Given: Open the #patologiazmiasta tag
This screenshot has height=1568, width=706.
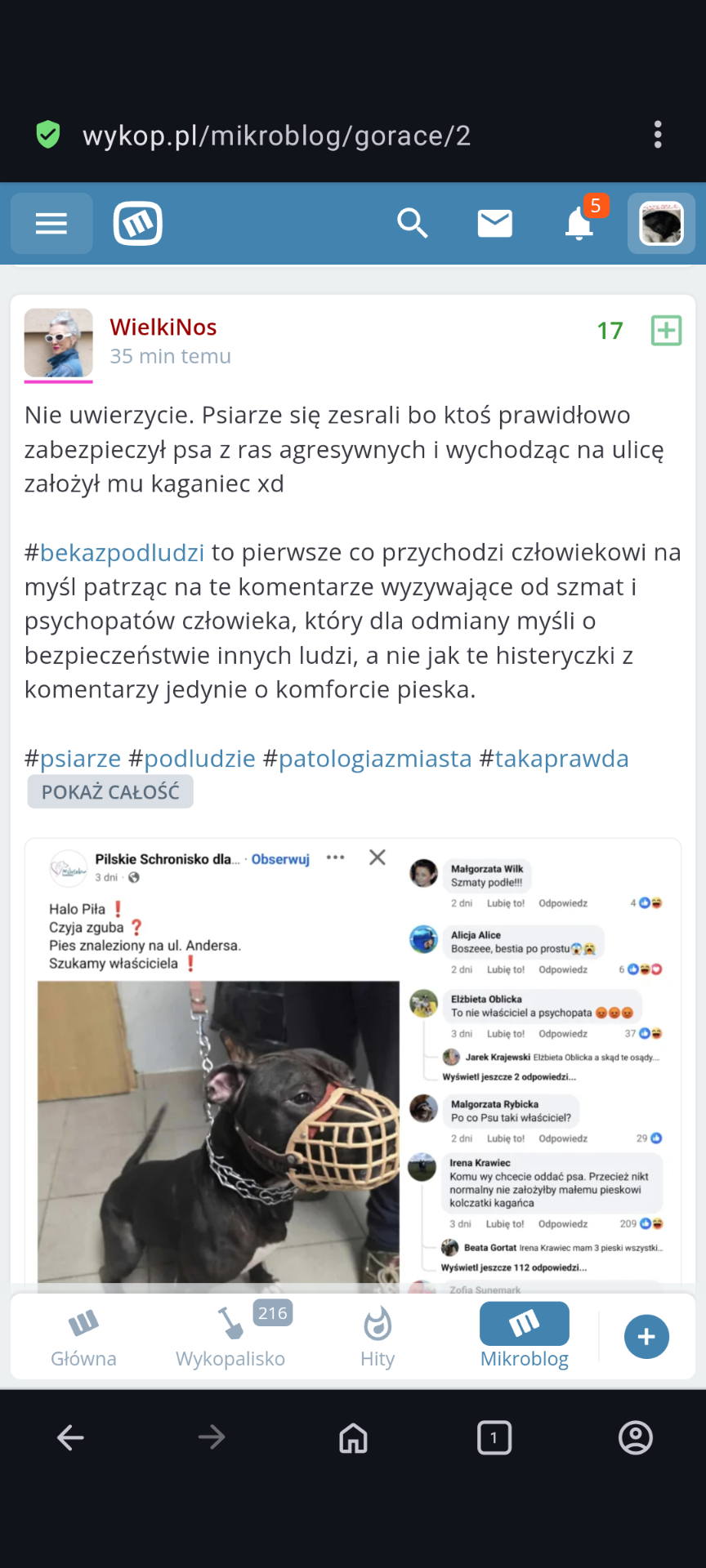Looking at the screenshot, I should click(374, 759).
